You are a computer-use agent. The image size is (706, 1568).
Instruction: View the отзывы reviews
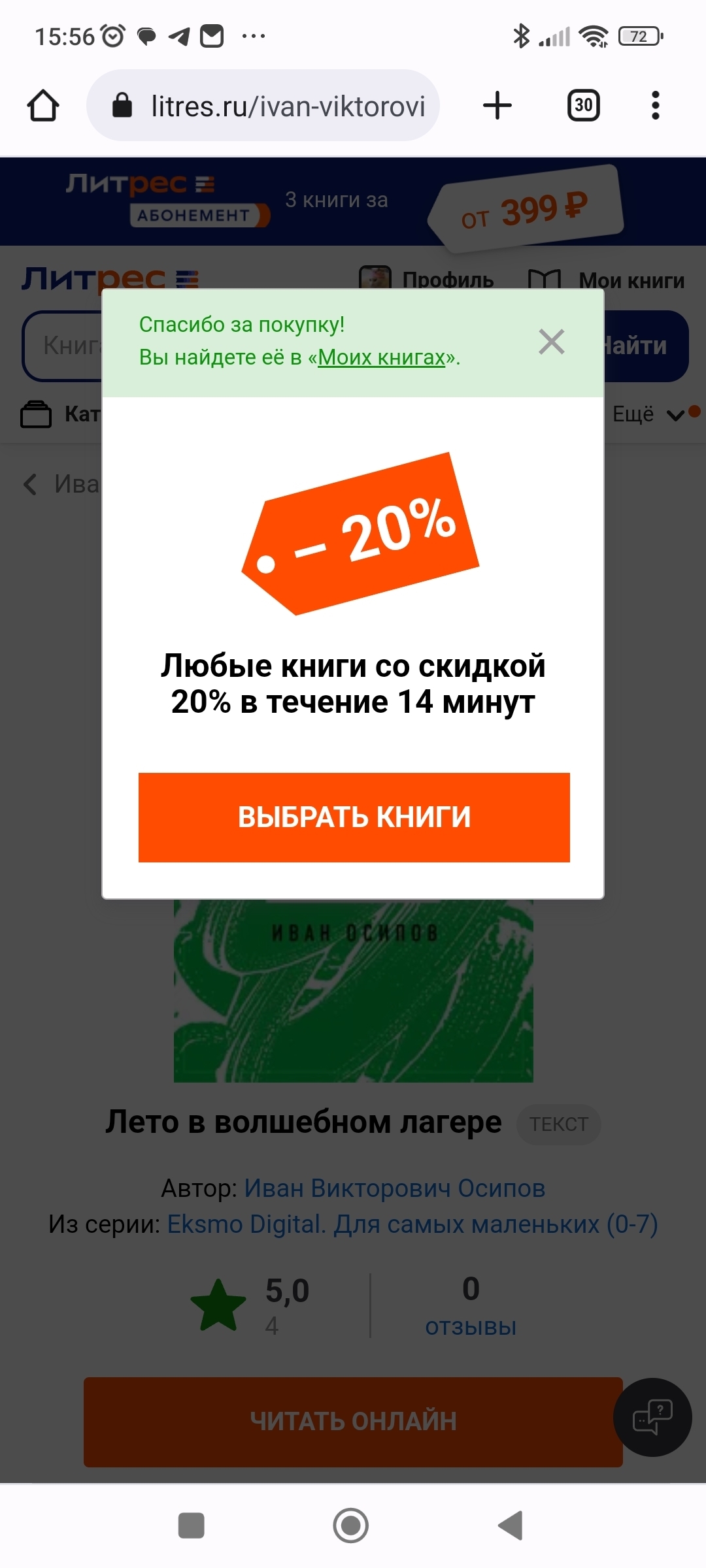pos(471,1326)
